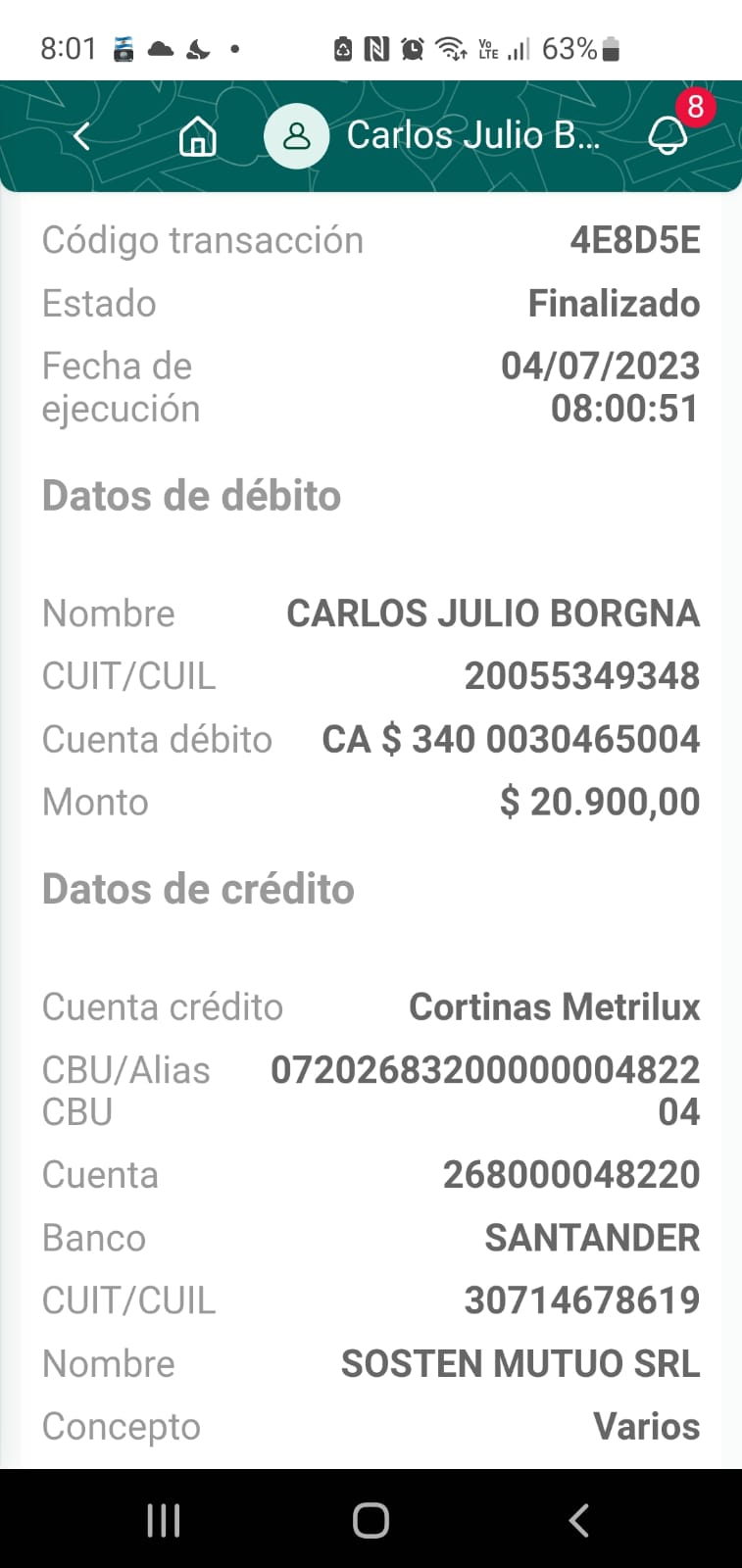Viewport: 742px width, 1568px height.
Task: Open Carlos Julio's profile avatar
Action: 296,136
